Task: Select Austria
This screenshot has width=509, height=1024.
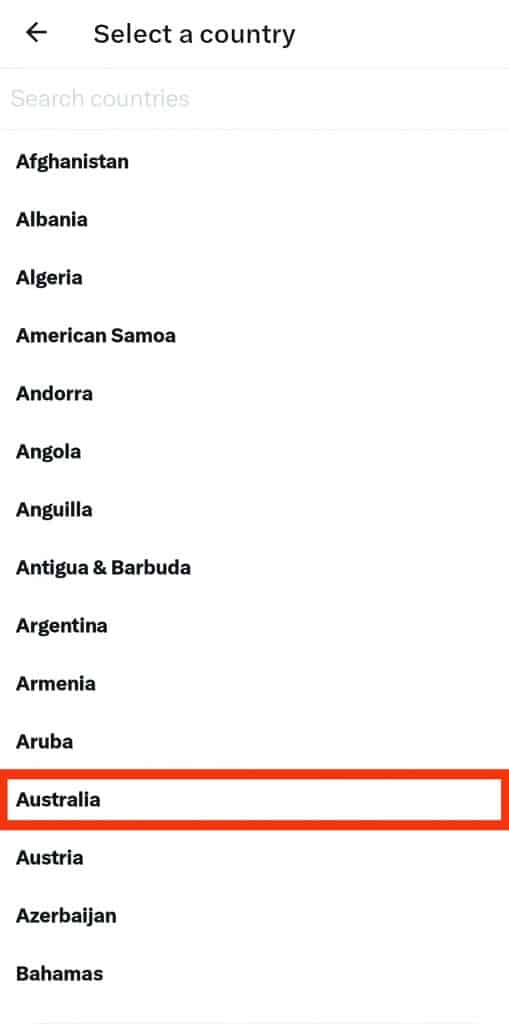Action: point(254,857)
